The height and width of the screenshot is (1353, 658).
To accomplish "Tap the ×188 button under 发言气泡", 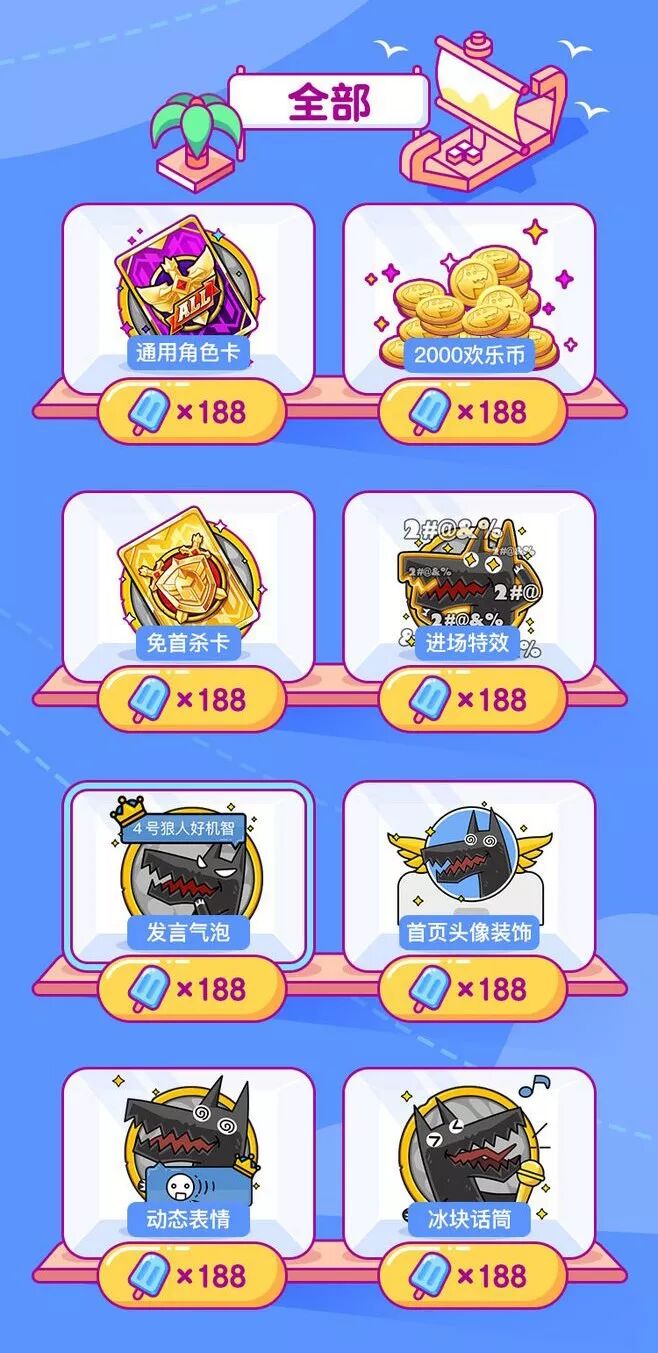I will pyautogui.click(x=190, y=988).
